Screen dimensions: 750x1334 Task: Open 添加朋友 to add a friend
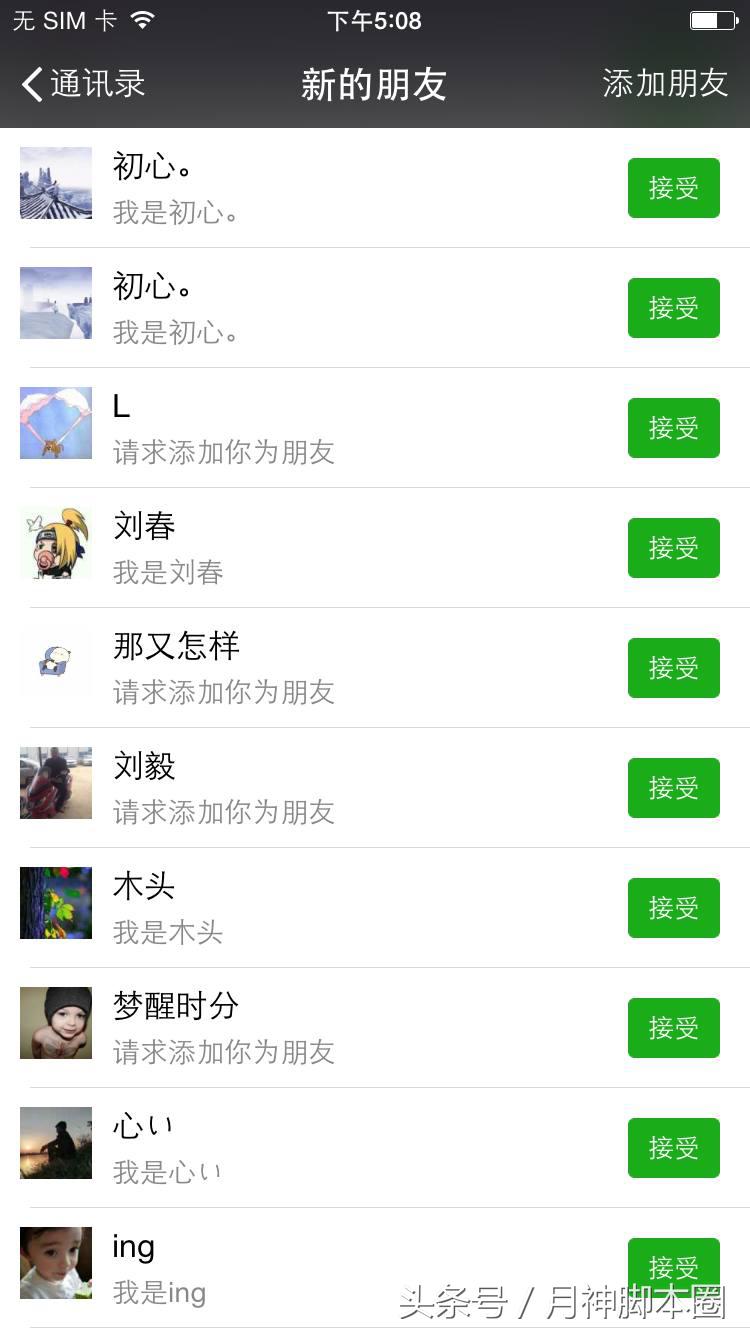point(665,84)
